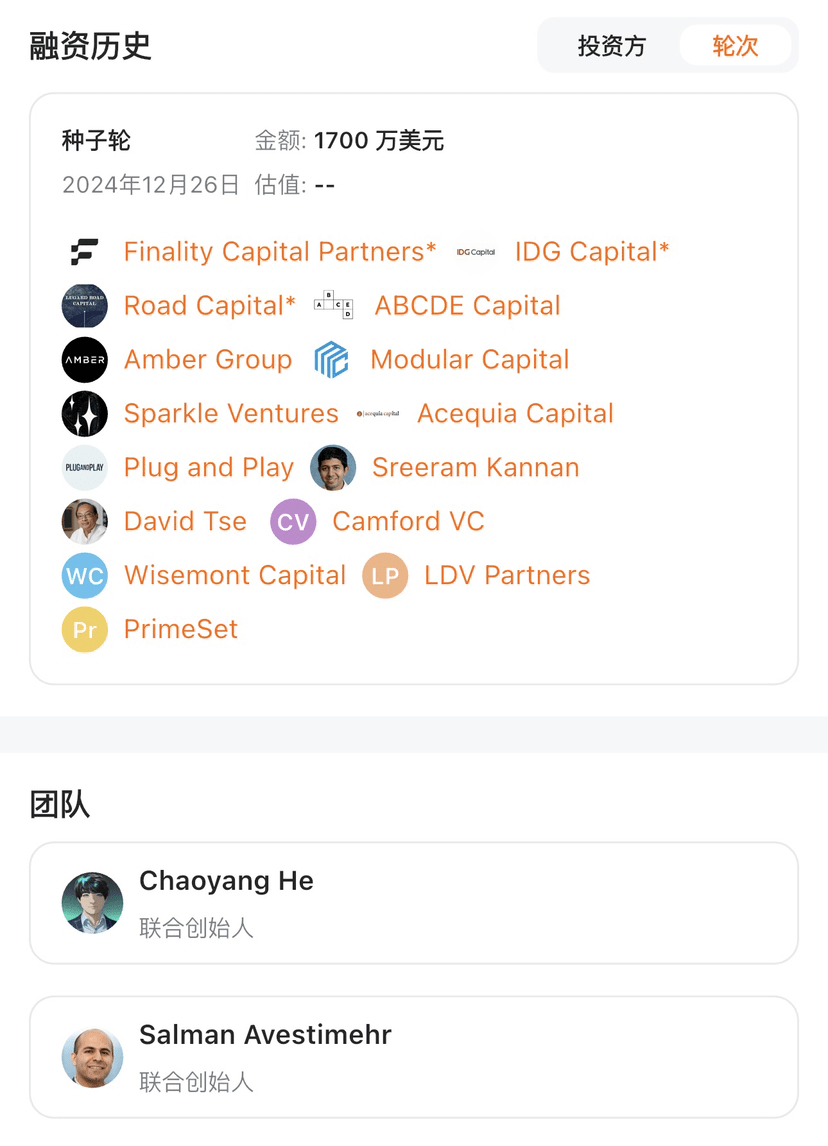This screenshot has width=828, height=1146.
Task: Open David Tse's profile
Action: click(185, 522)
